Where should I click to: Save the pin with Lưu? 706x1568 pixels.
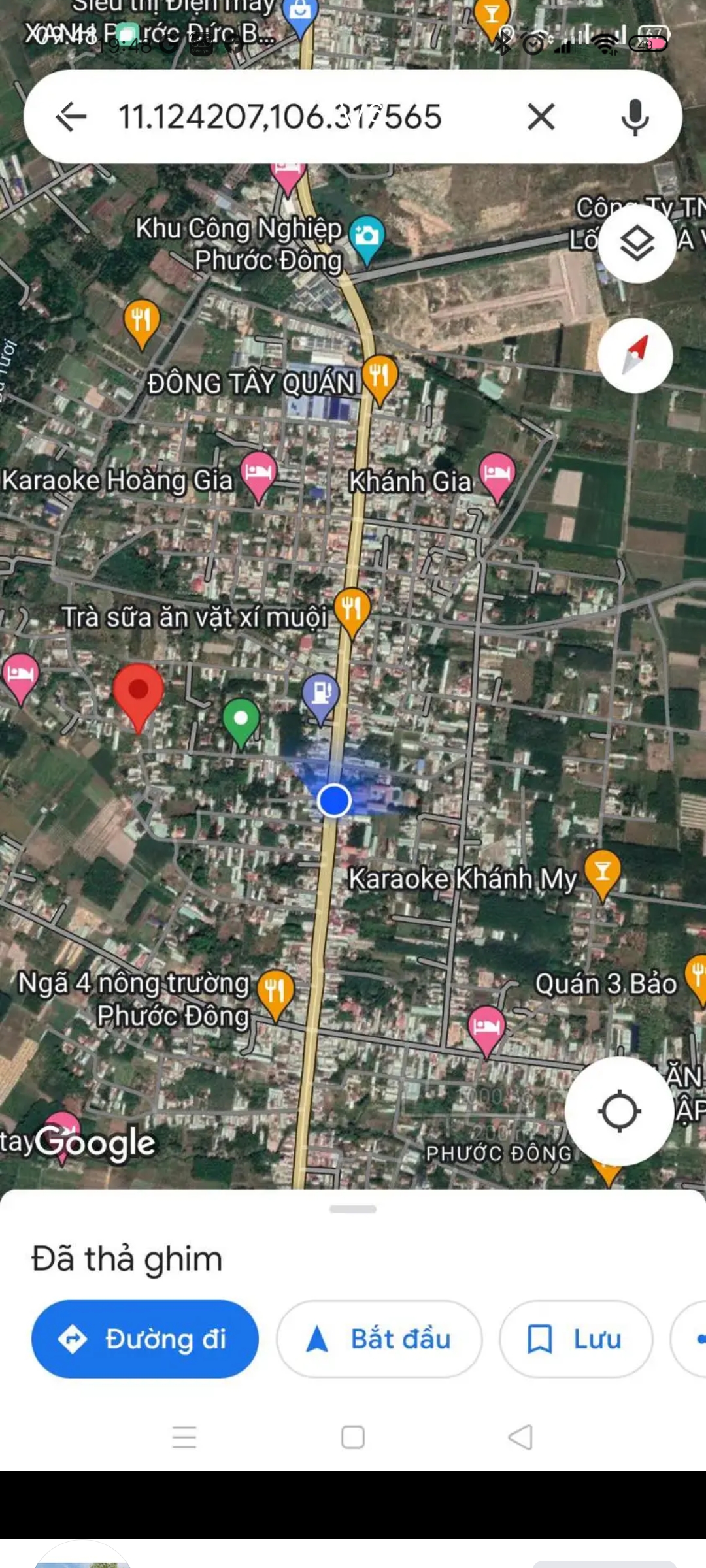coord(576,1339)
